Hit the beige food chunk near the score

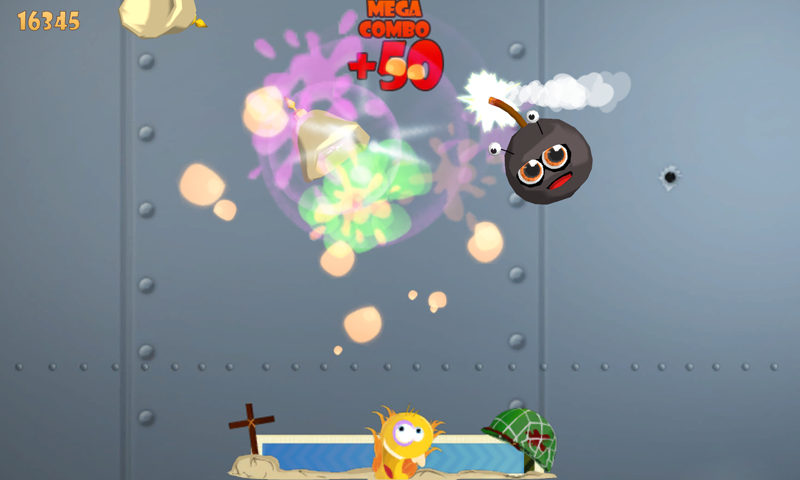point(158,14)
